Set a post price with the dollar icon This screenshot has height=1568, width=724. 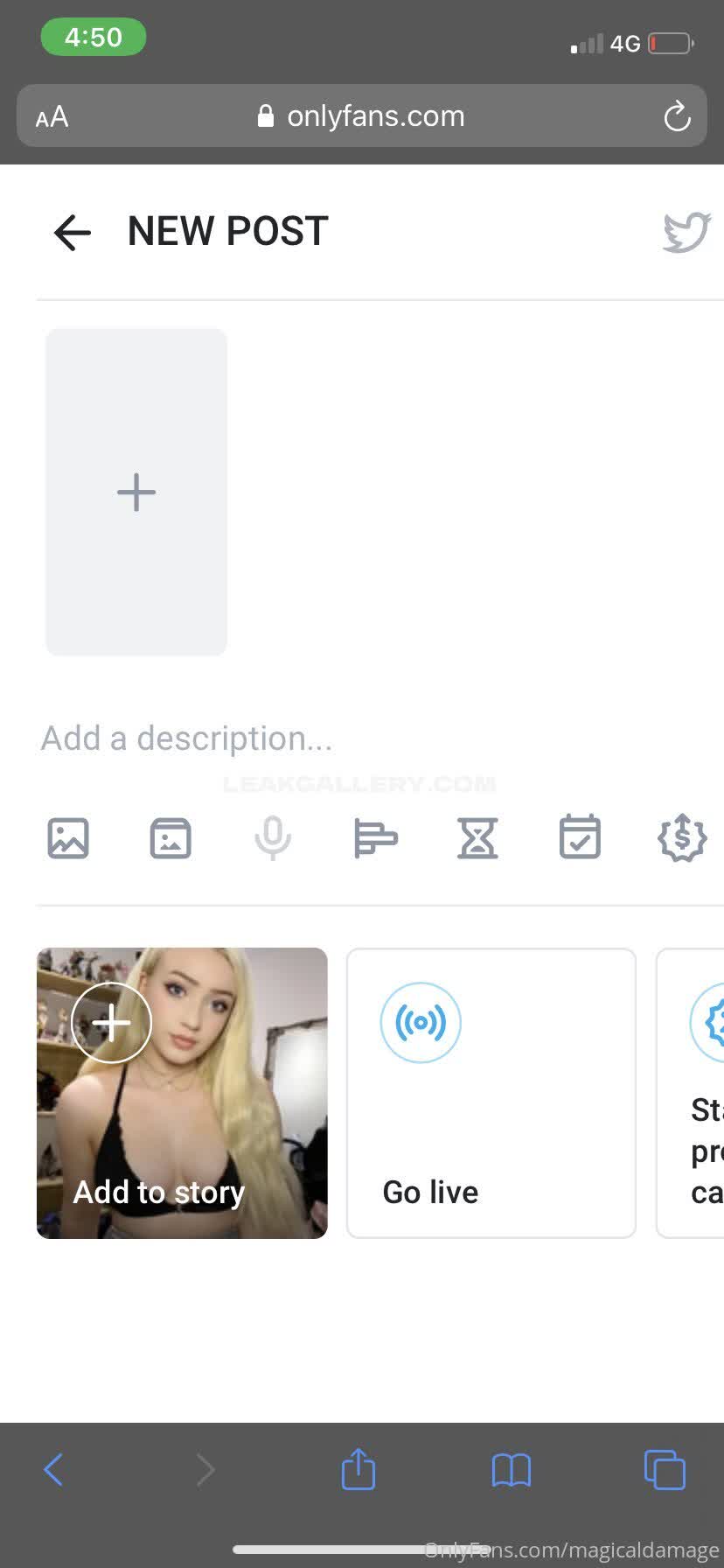(x=682, y=838)
